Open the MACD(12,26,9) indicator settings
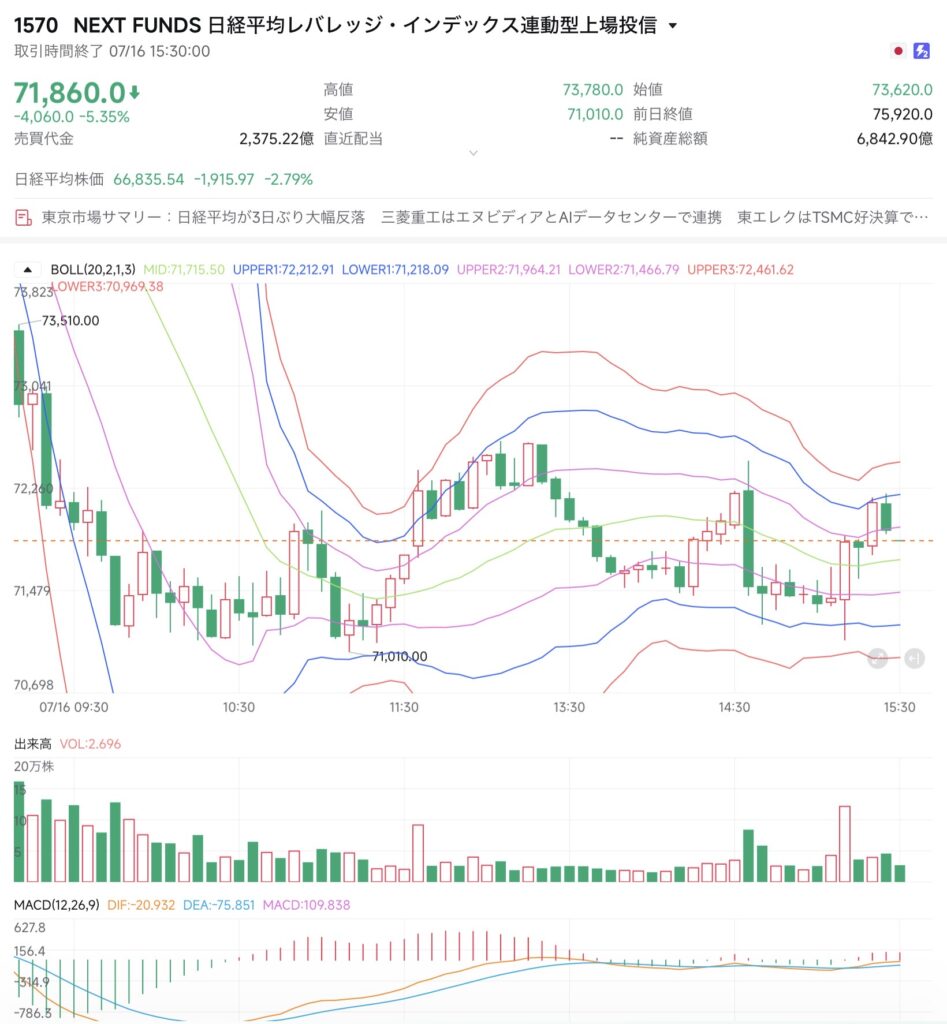 click(x=57, y=905)
